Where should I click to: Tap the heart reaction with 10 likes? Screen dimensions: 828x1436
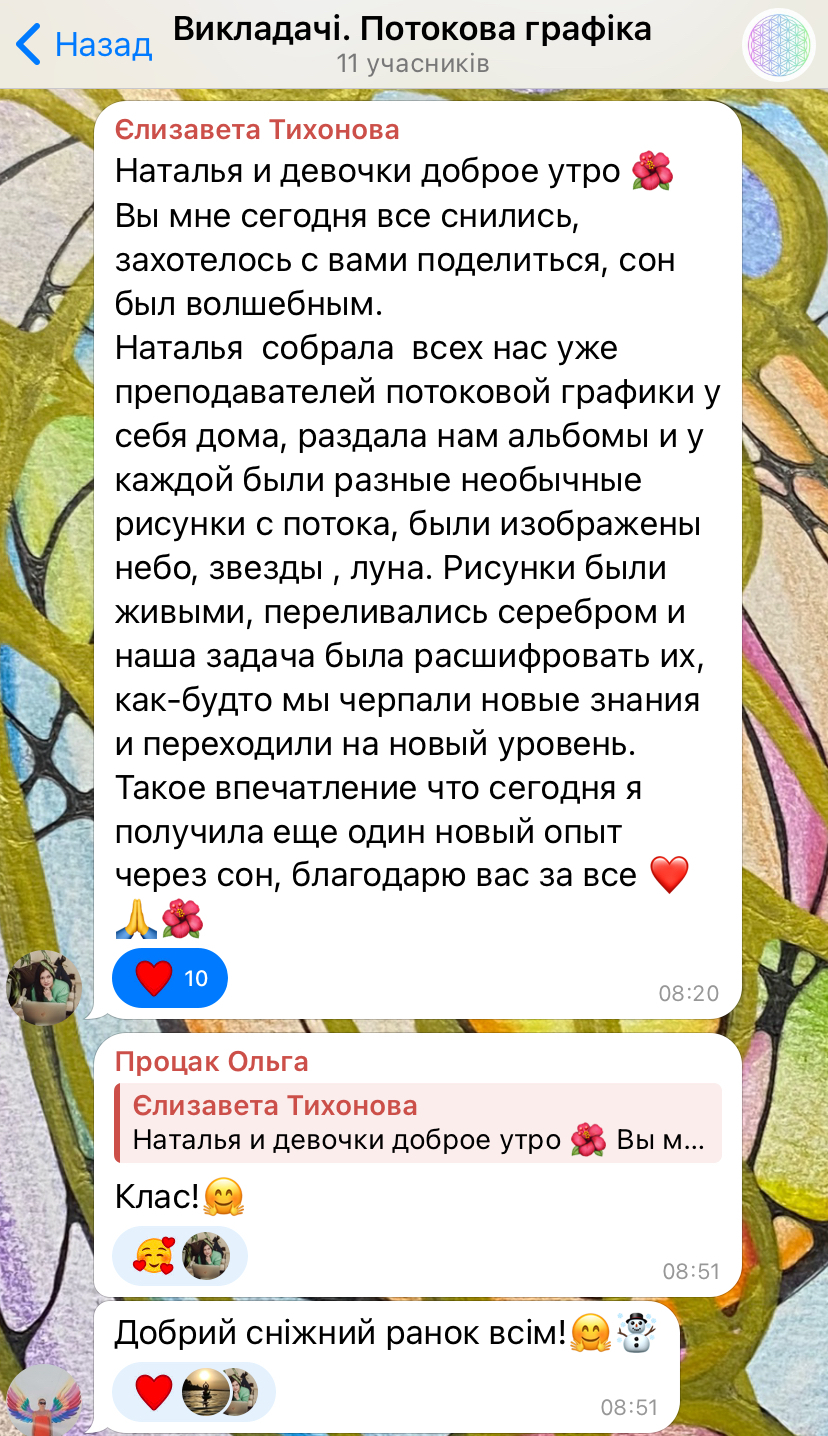coord(170,977)
